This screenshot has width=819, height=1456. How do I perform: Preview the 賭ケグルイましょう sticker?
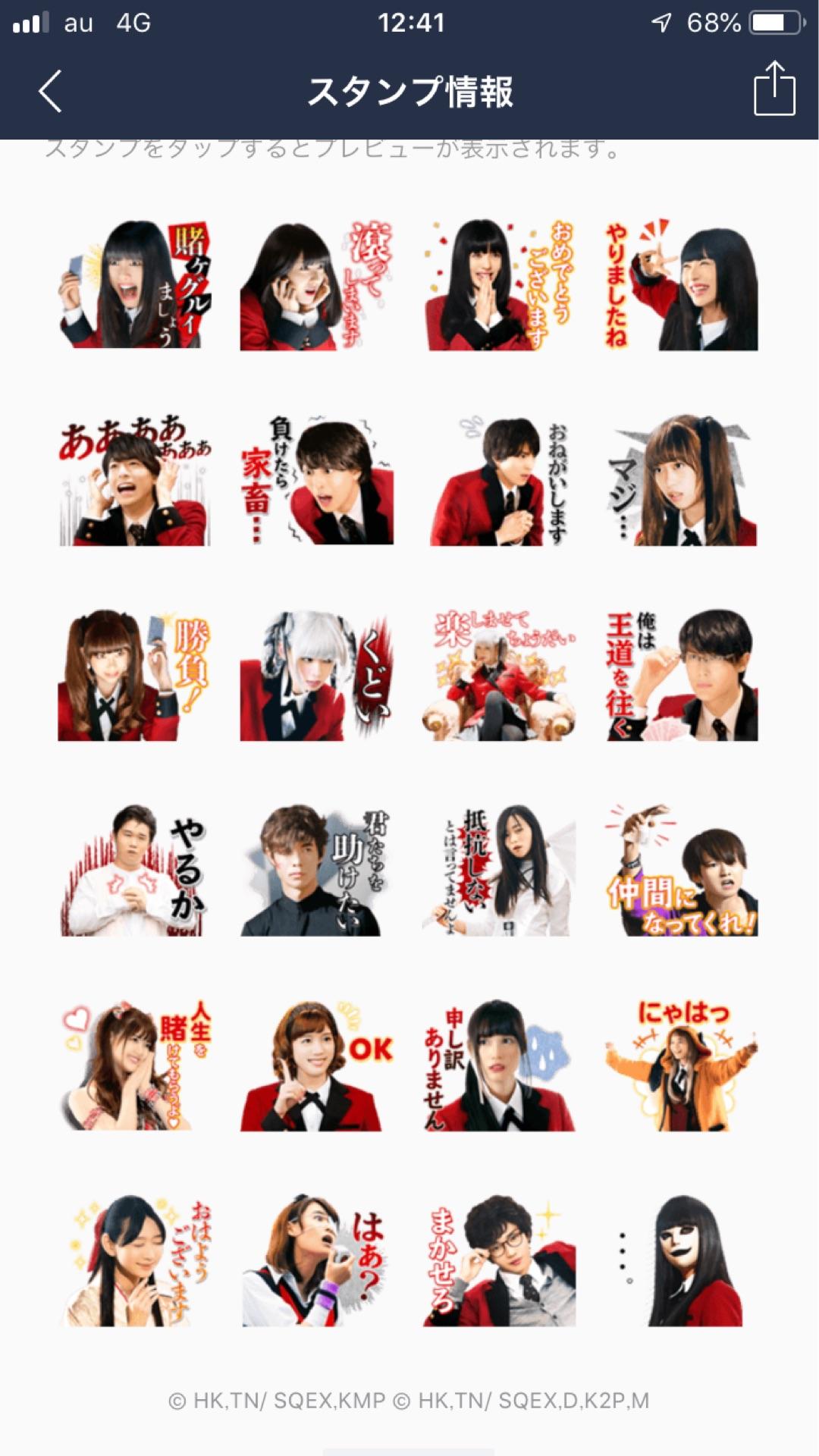[x=135, y=285]
